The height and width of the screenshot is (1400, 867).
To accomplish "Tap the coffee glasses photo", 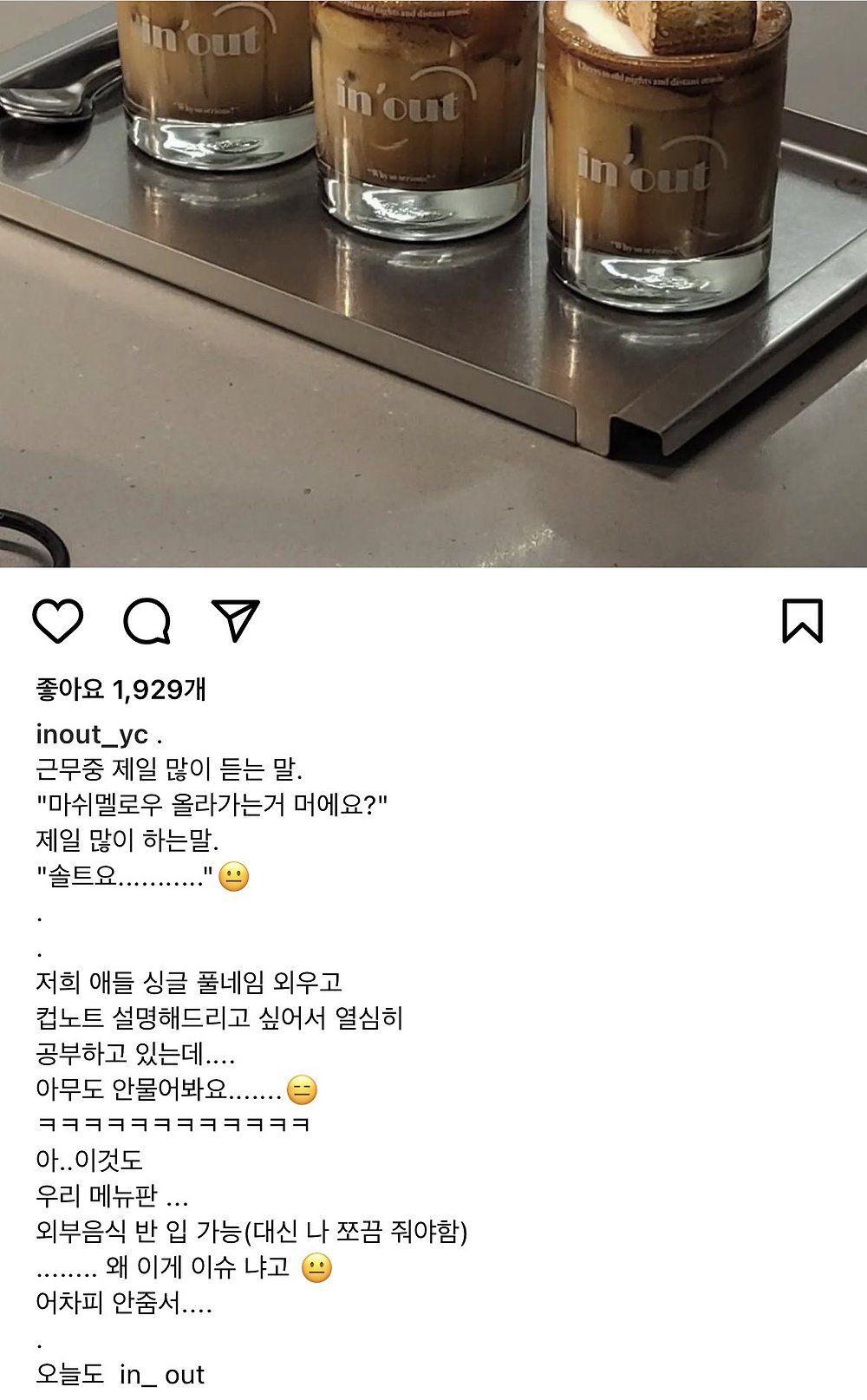I will (x=433, y=284).
